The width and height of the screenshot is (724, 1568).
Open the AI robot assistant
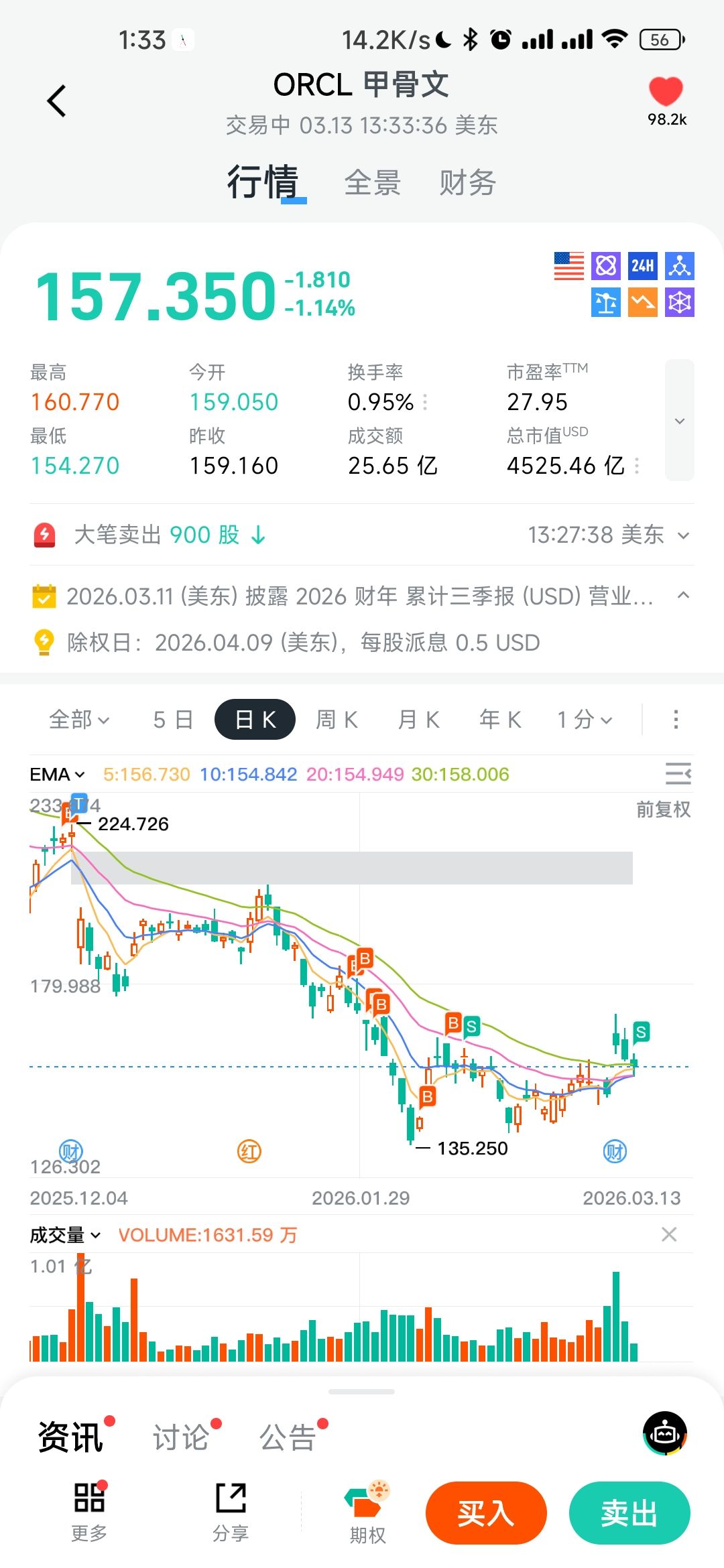tap(664, 1434)
